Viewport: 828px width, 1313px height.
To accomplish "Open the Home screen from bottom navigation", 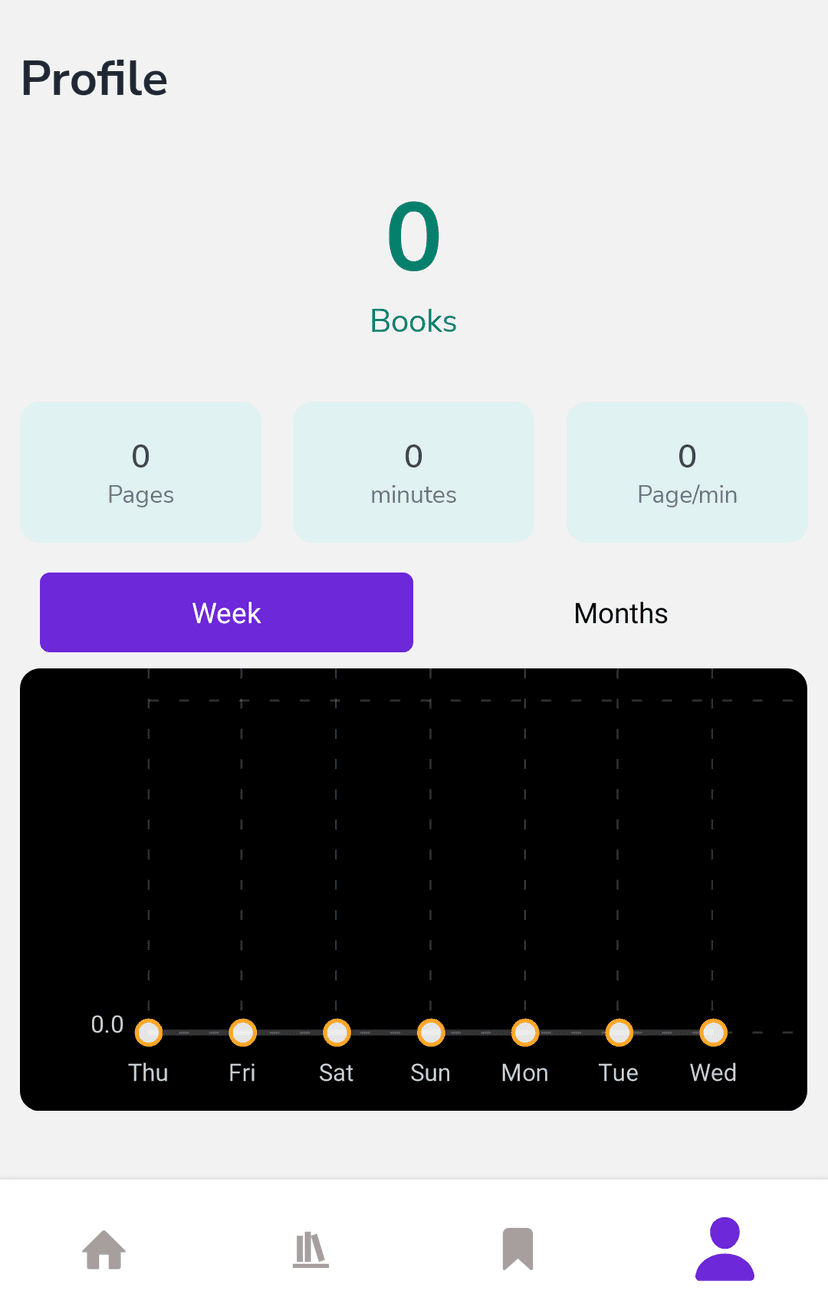I will point(104,1249).
